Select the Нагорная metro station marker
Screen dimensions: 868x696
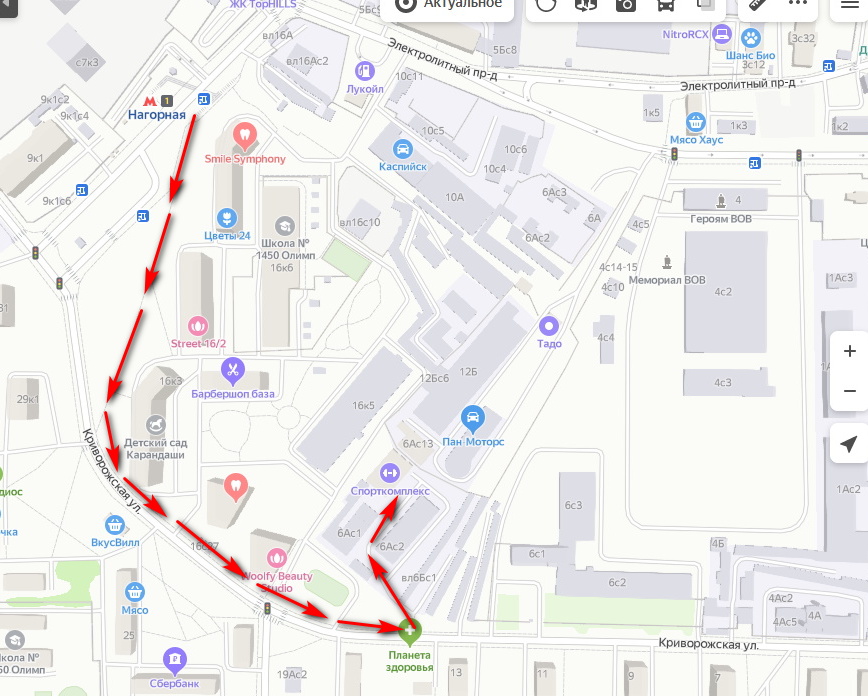point(149,101)
